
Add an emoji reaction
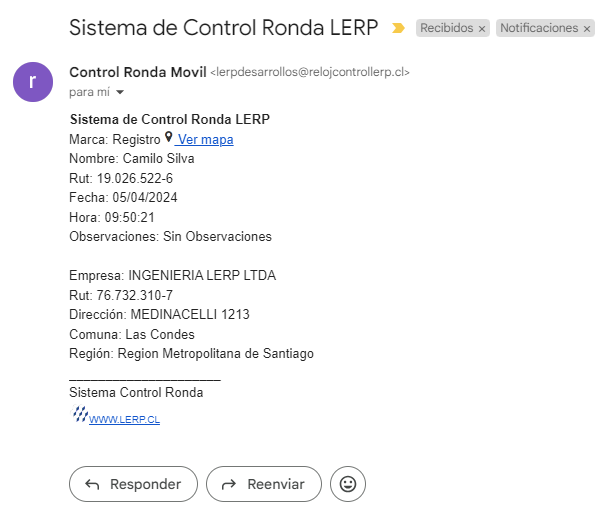(x=347, y=484)
